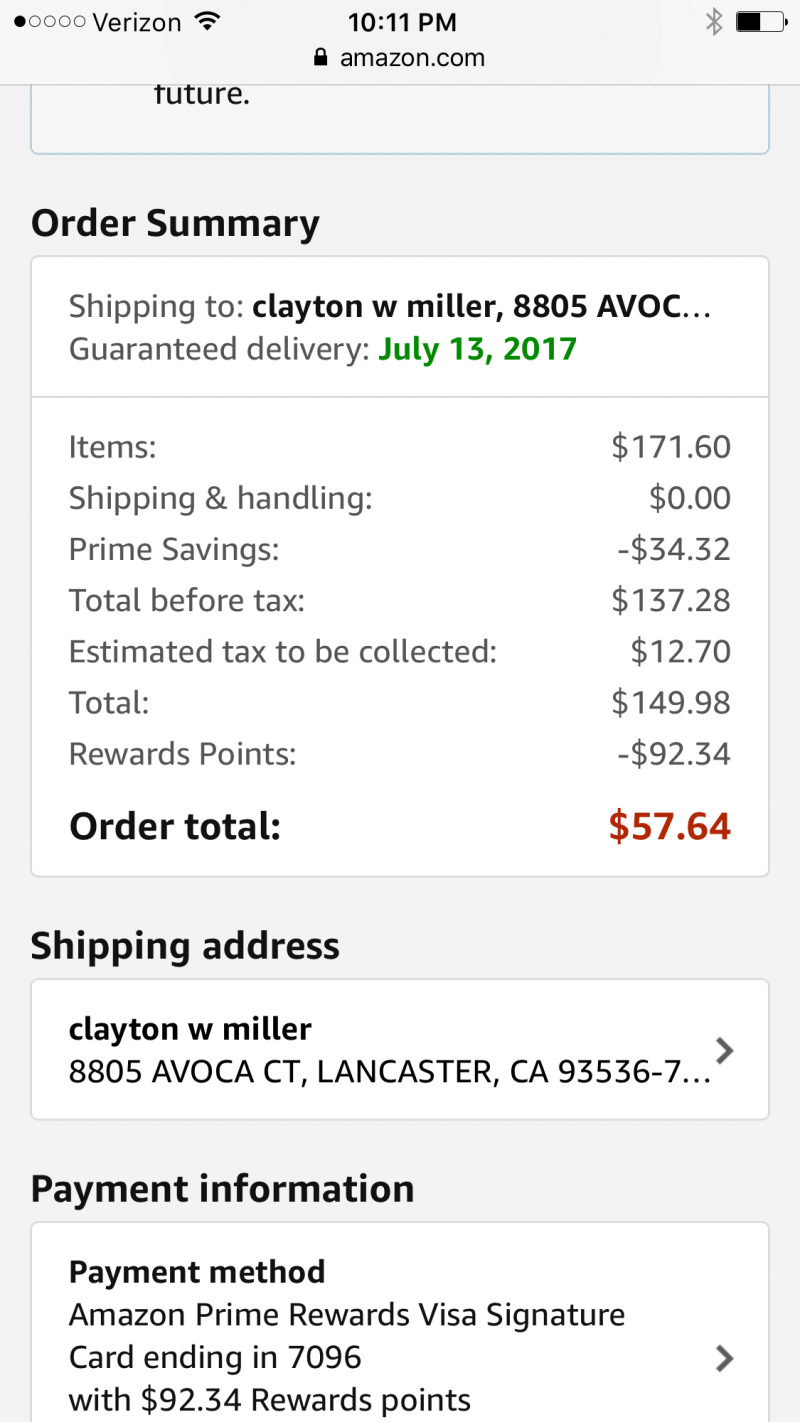The image size is (800, 1422).
Task: Open the shipping address row for clayton w miller
Action: click(400, 1050)
